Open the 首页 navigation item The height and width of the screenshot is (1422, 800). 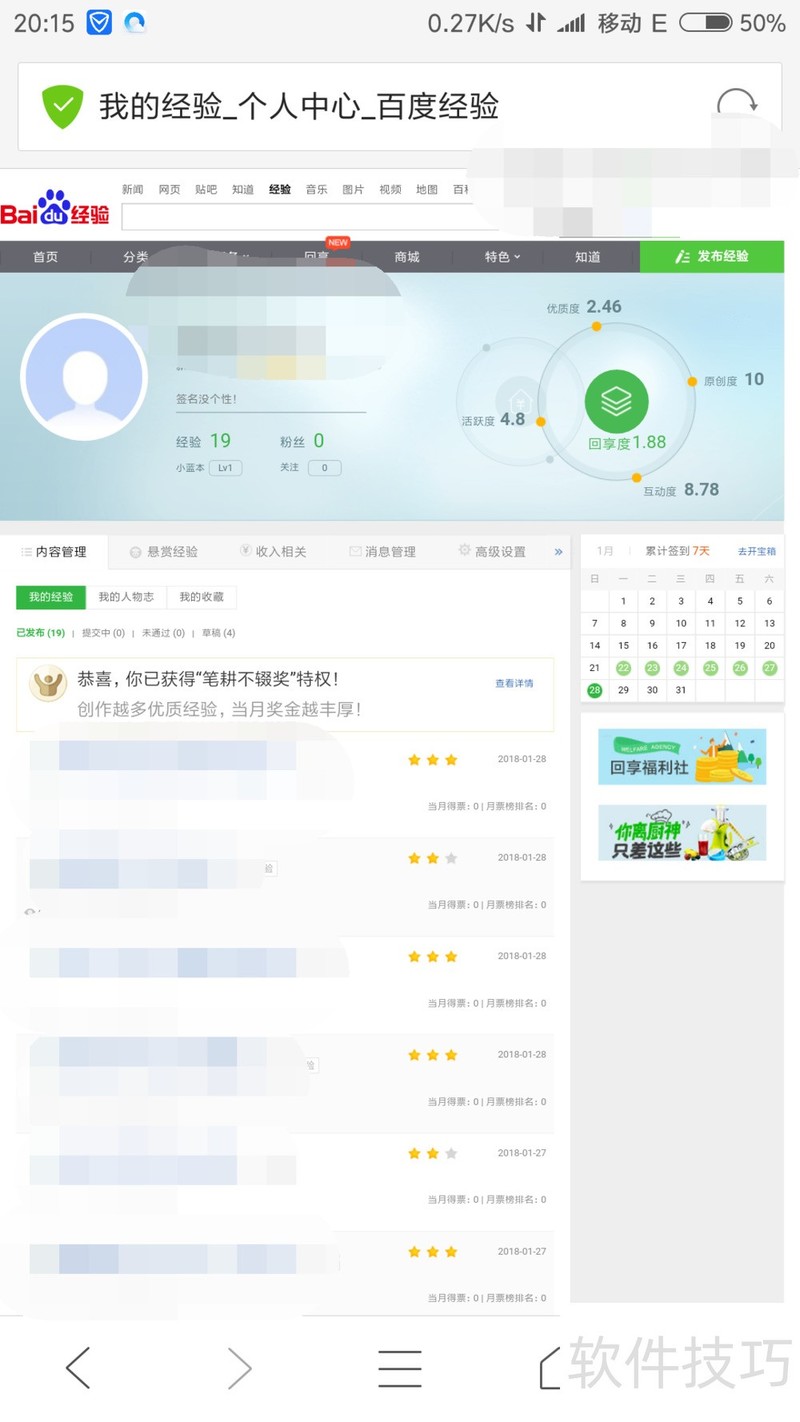tap(45, 257)
